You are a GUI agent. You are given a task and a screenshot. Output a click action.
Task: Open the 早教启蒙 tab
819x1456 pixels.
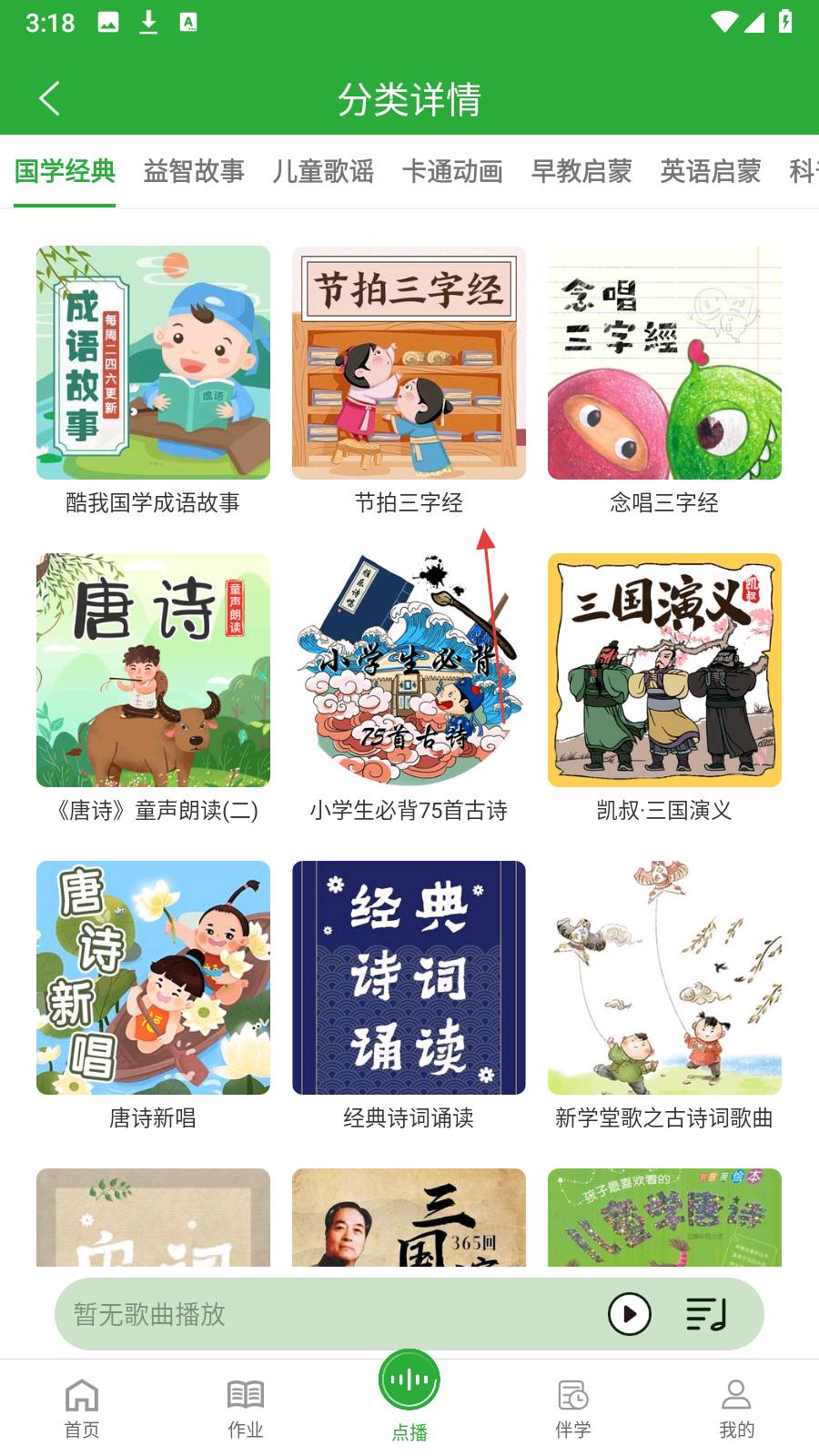(581, 171)
